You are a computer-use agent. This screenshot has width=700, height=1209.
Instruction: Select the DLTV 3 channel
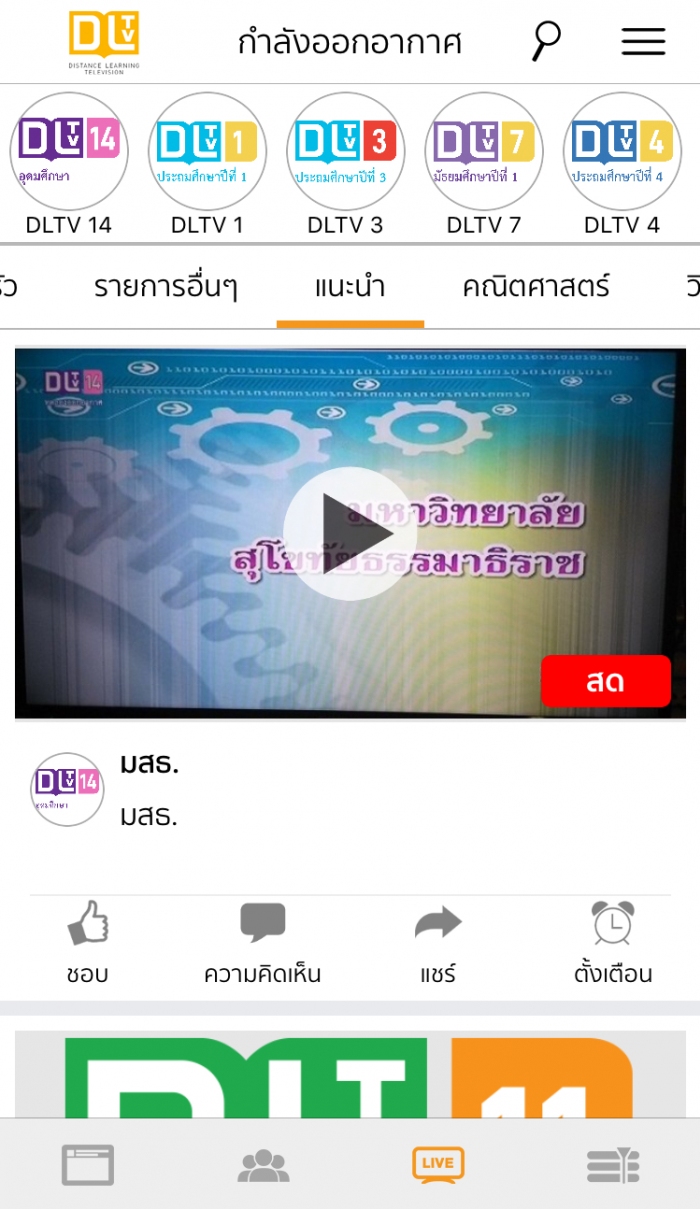pos(345,152)
